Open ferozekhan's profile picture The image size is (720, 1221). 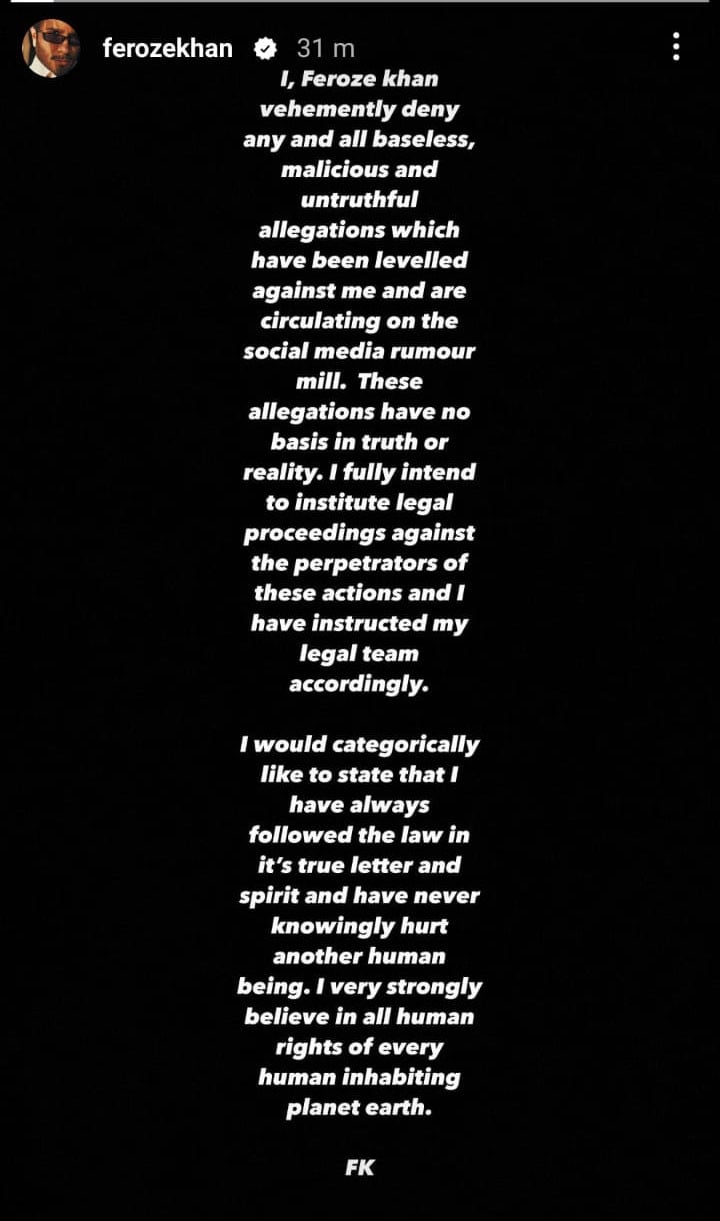pos(50,48)
